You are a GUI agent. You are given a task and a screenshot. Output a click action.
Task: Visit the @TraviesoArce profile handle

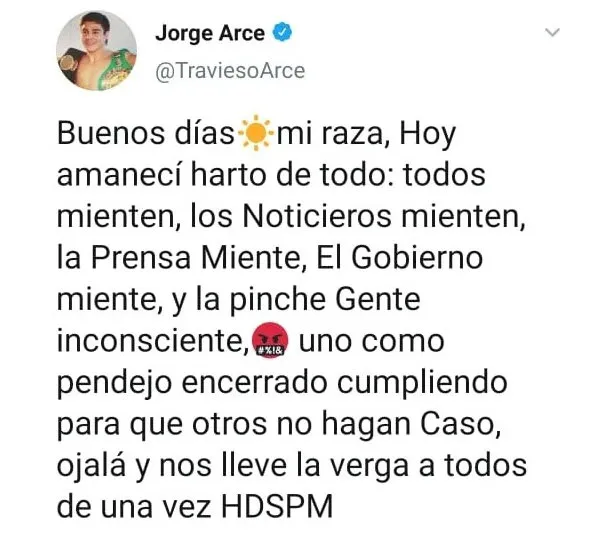click(229, 71)
